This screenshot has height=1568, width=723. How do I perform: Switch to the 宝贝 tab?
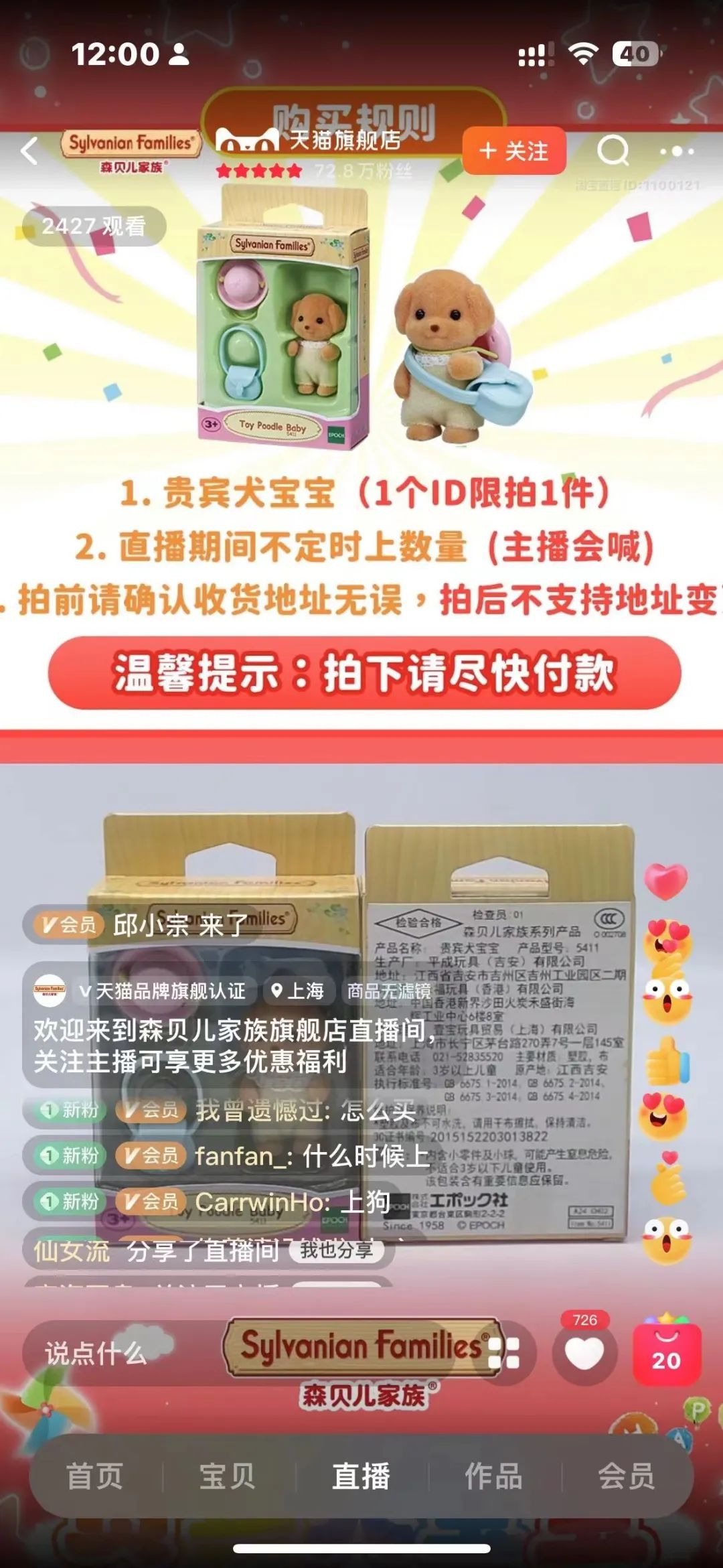228,1476
